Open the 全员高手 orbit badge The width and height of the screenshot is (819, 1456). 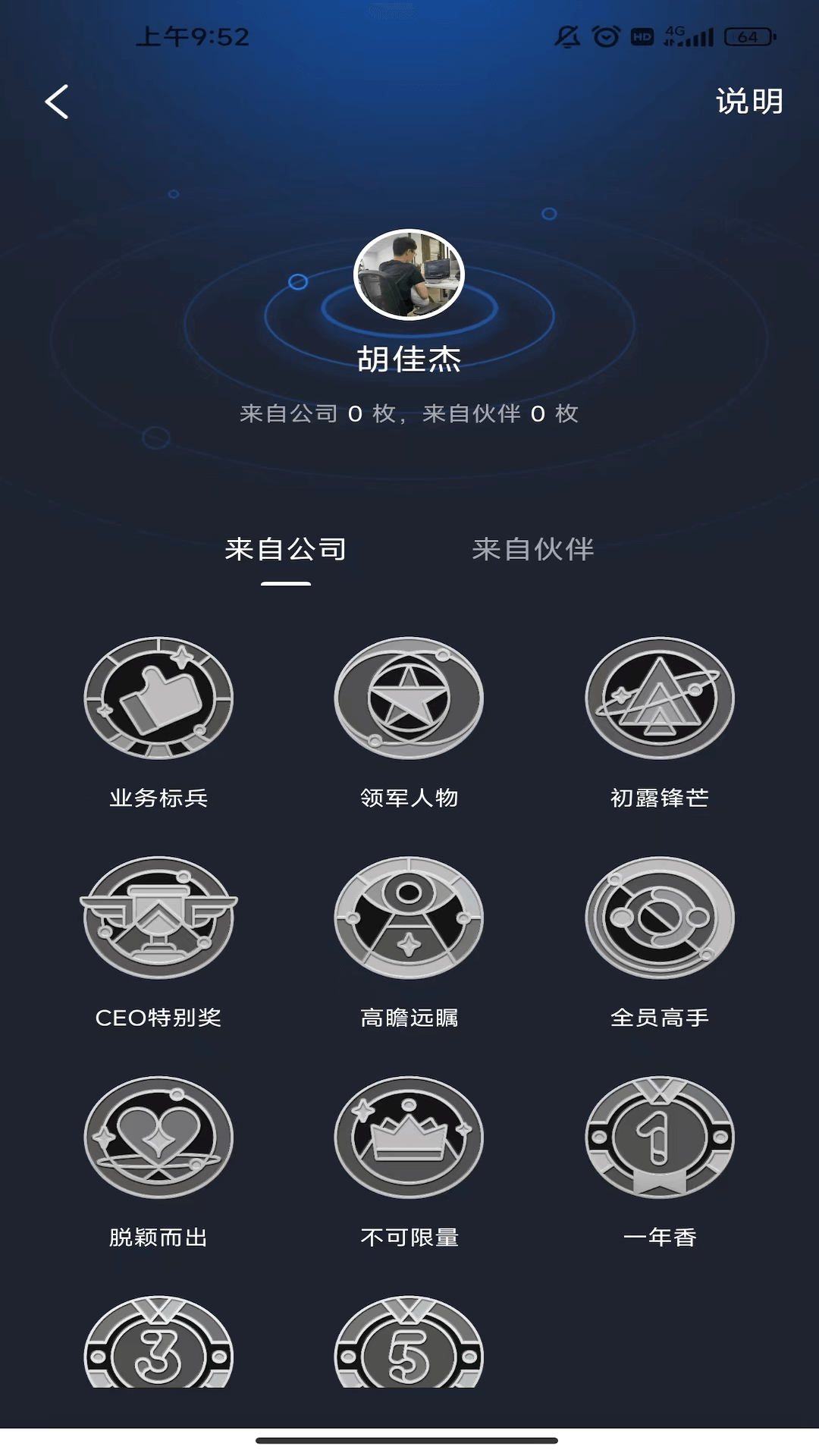pos(659,918)
